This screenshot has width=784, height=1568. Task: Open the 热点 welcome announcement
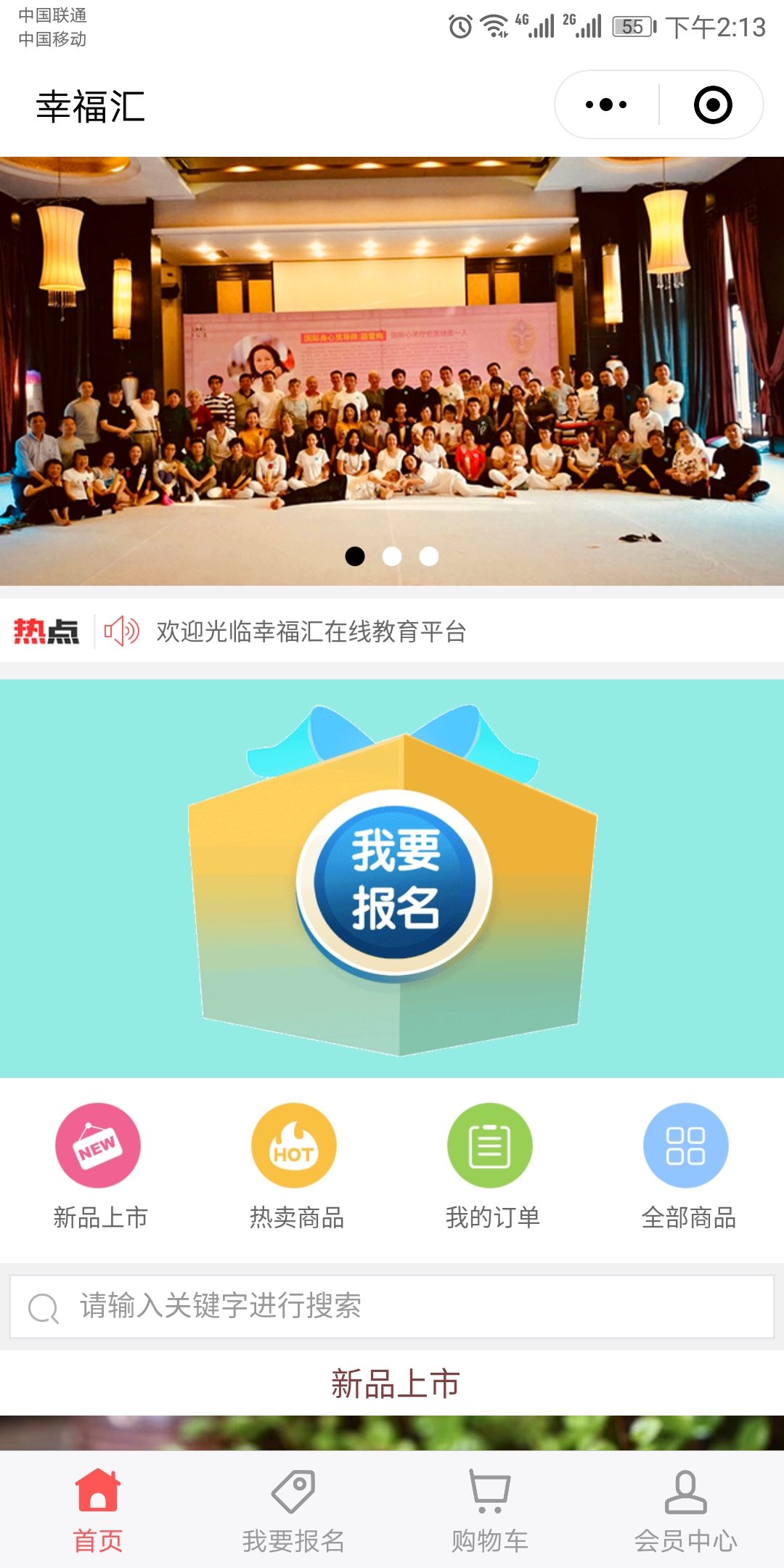click(311, 632)
